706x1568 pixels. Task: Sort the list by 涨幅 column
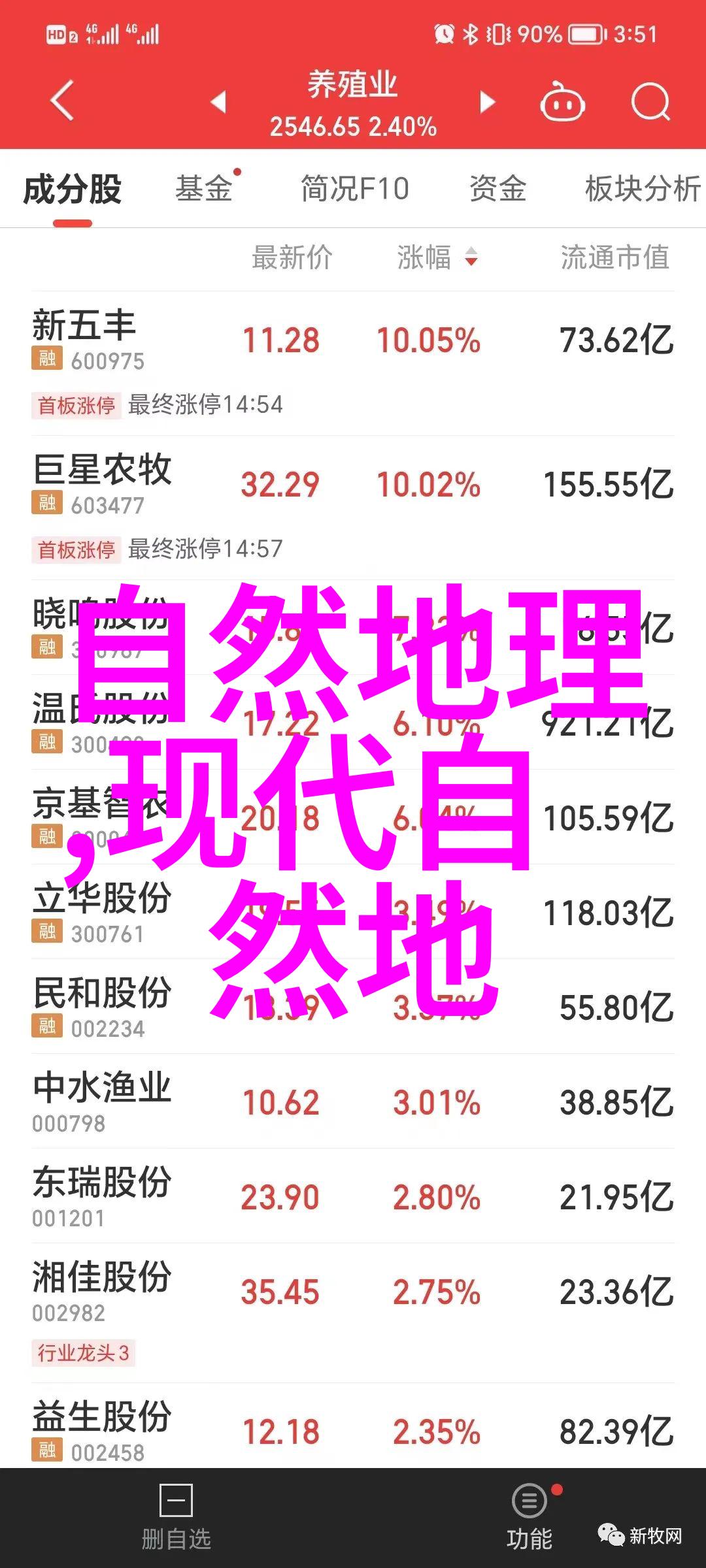pos(437,257)
